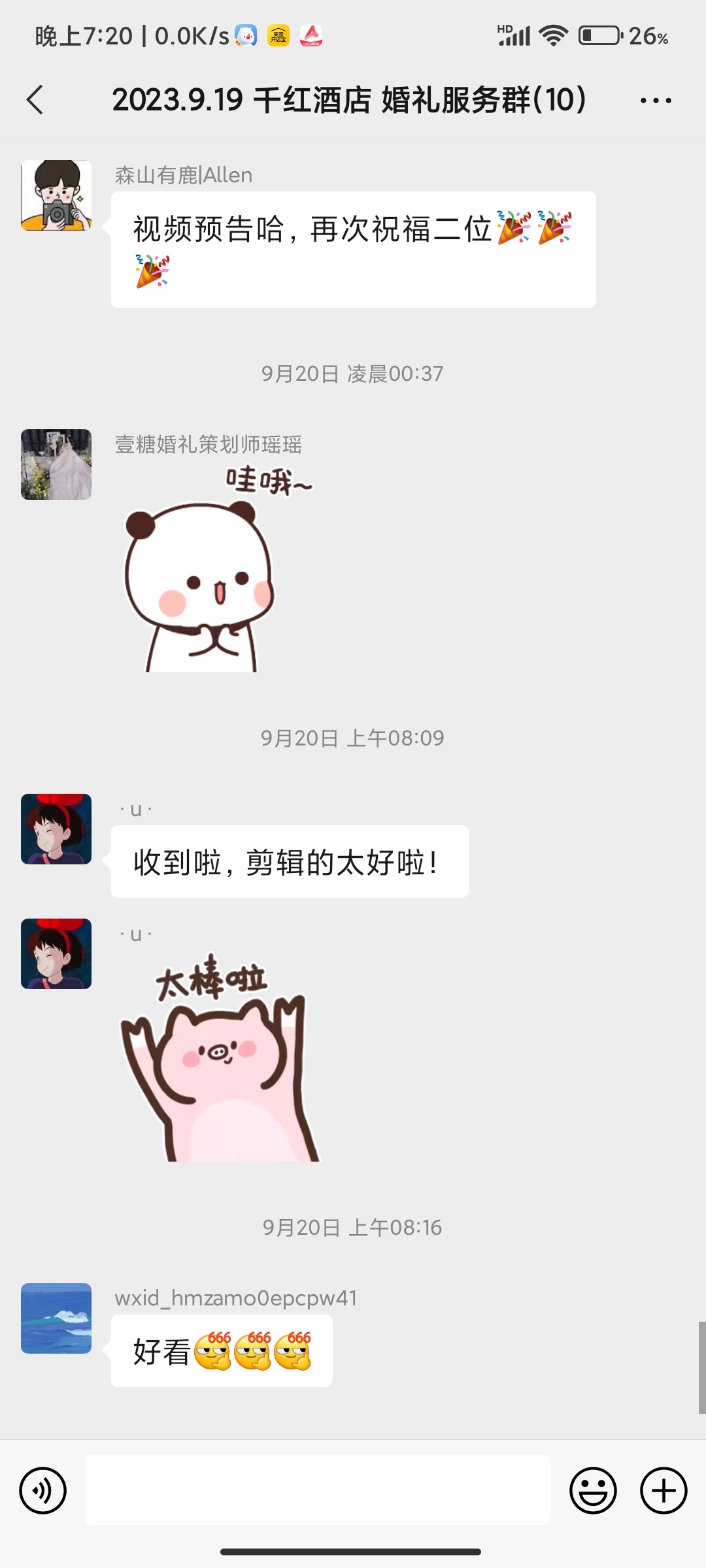Screen dimensions: 706x1568
Task: Open the emoji sticker panel
Action: coord(593,1490)
